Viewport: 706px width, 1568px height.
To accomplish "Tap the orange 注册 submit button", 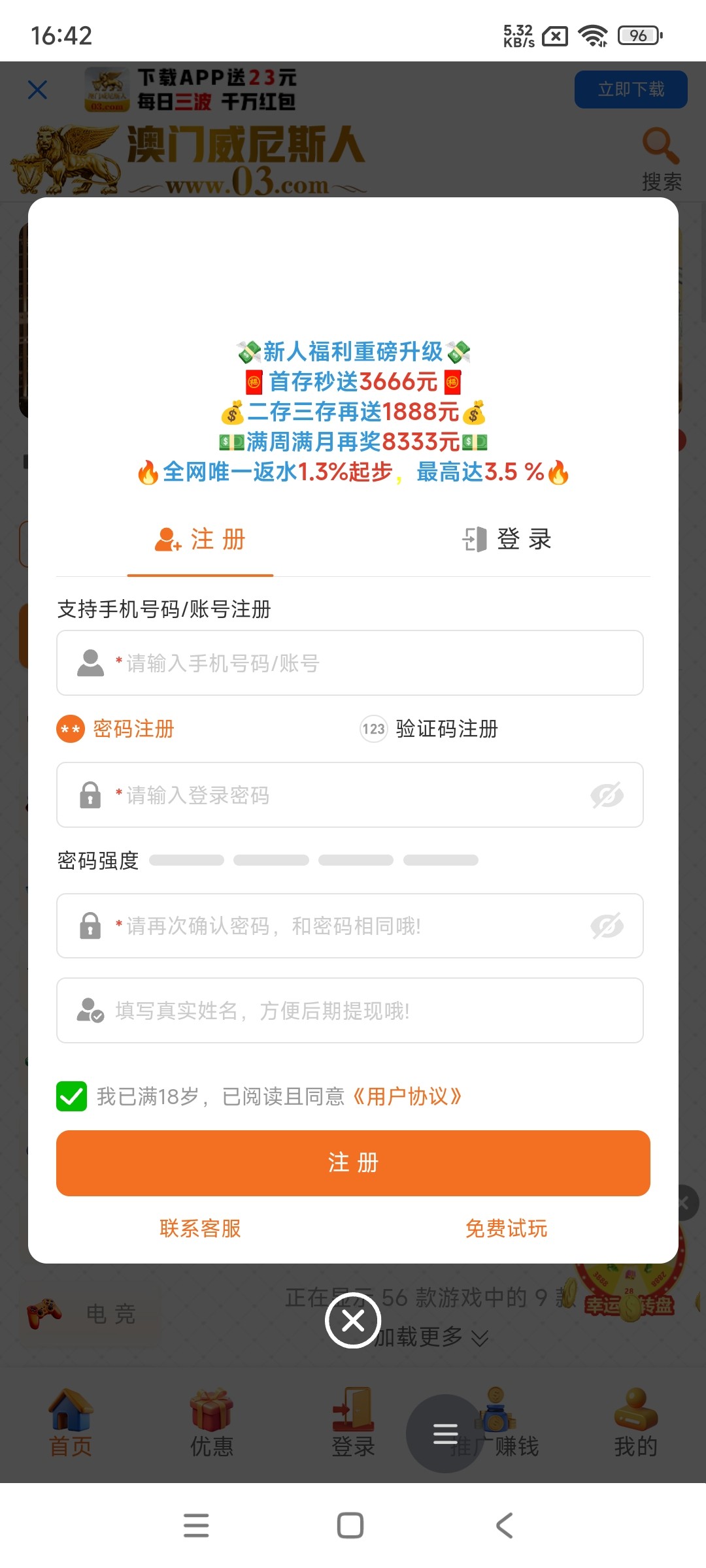I will pos(353,1163).
